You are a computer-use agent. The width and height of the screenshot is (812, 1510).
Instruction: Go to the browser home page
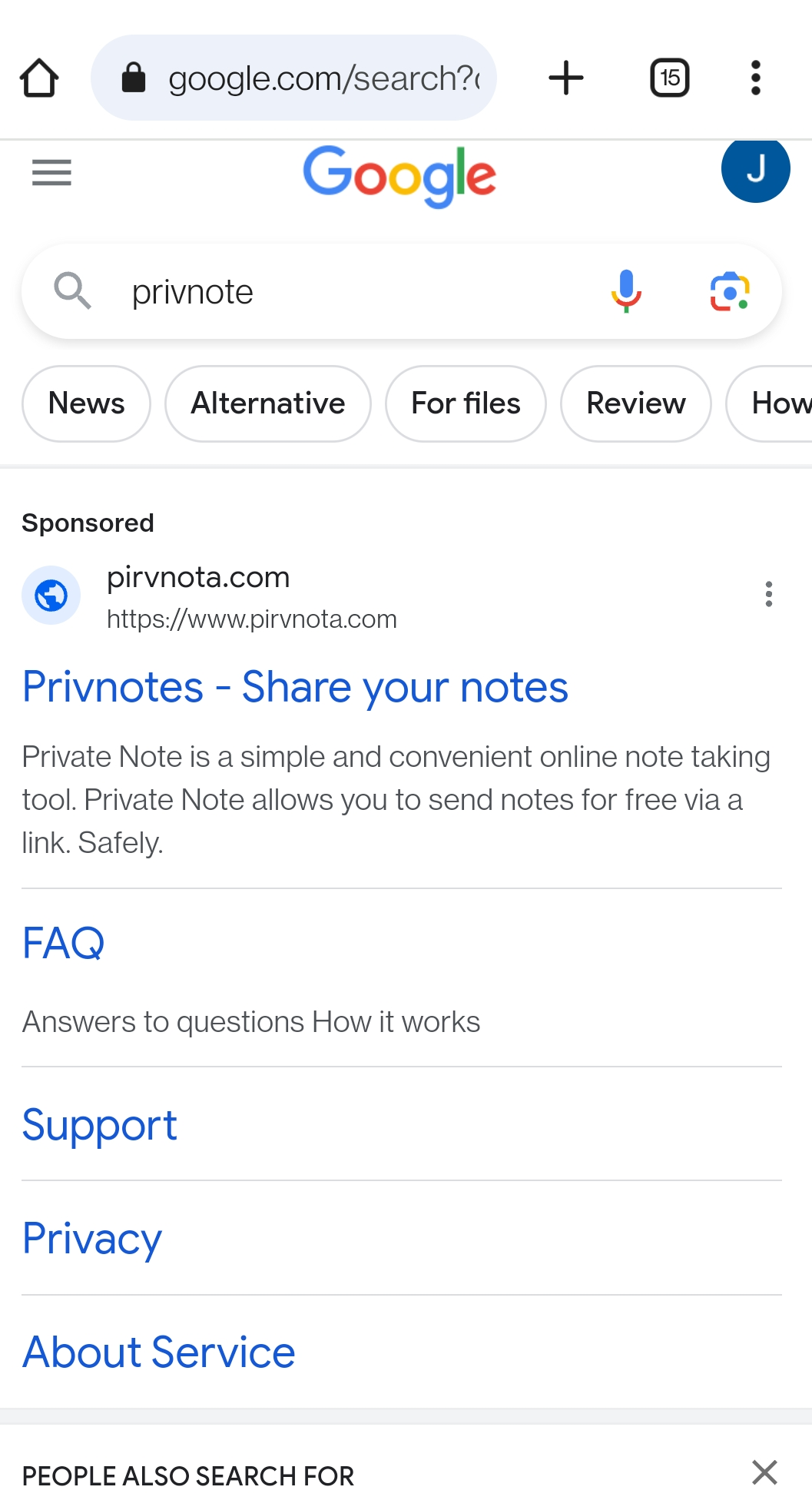39,78
